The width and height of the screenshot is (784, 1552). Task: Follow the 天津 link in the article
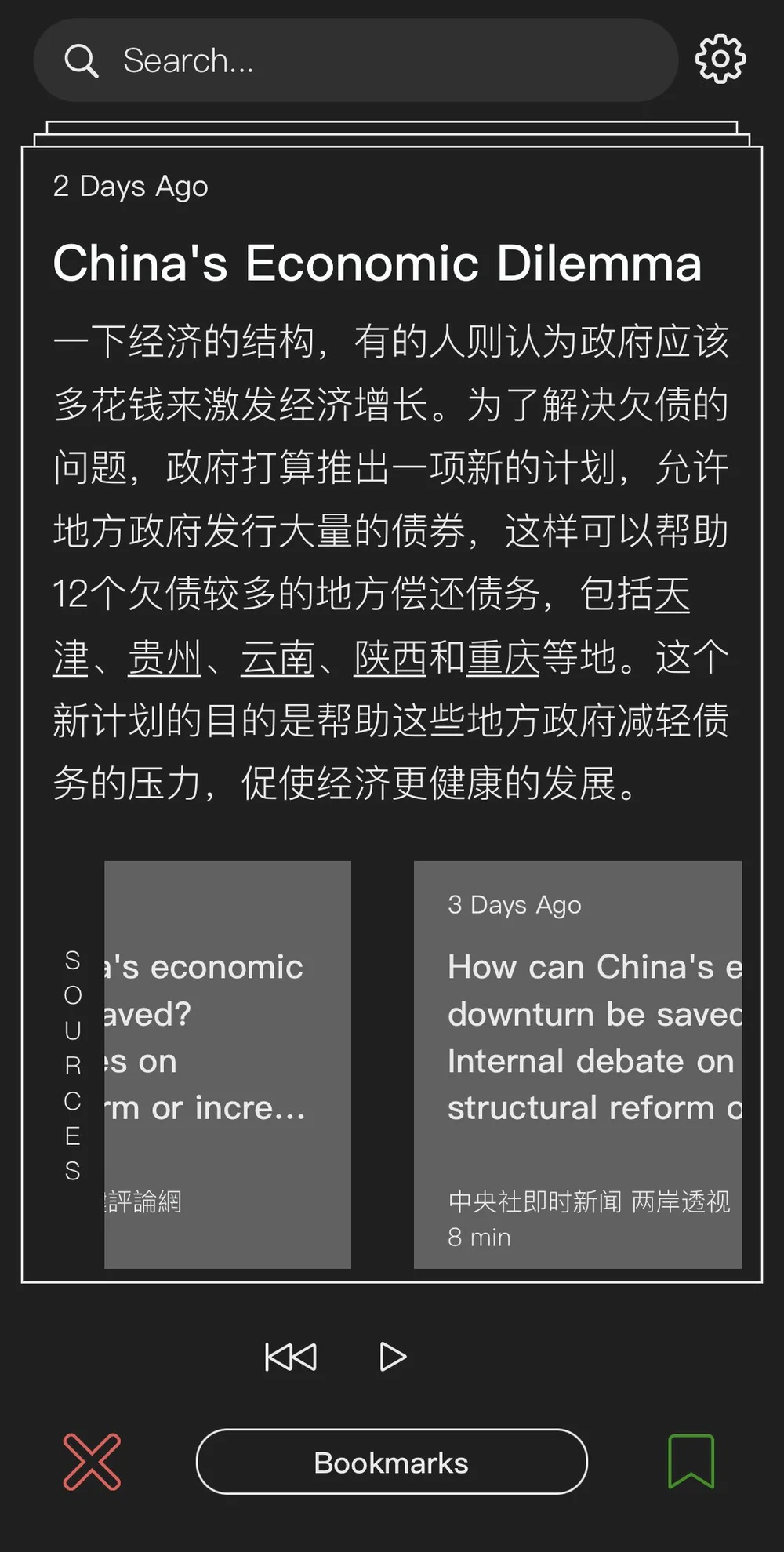(x=672, y=594)
